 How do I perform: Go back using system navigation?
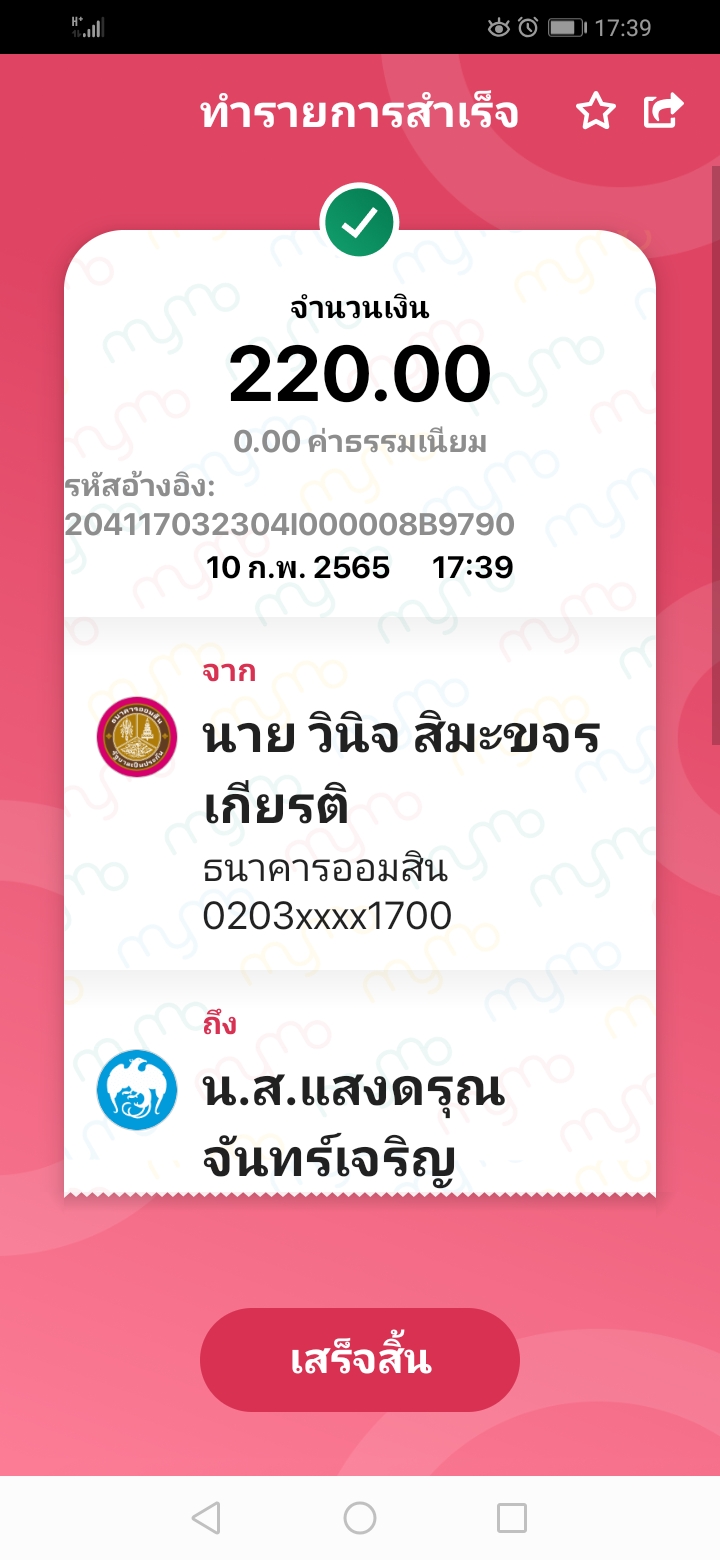(x=206, y=1518)
